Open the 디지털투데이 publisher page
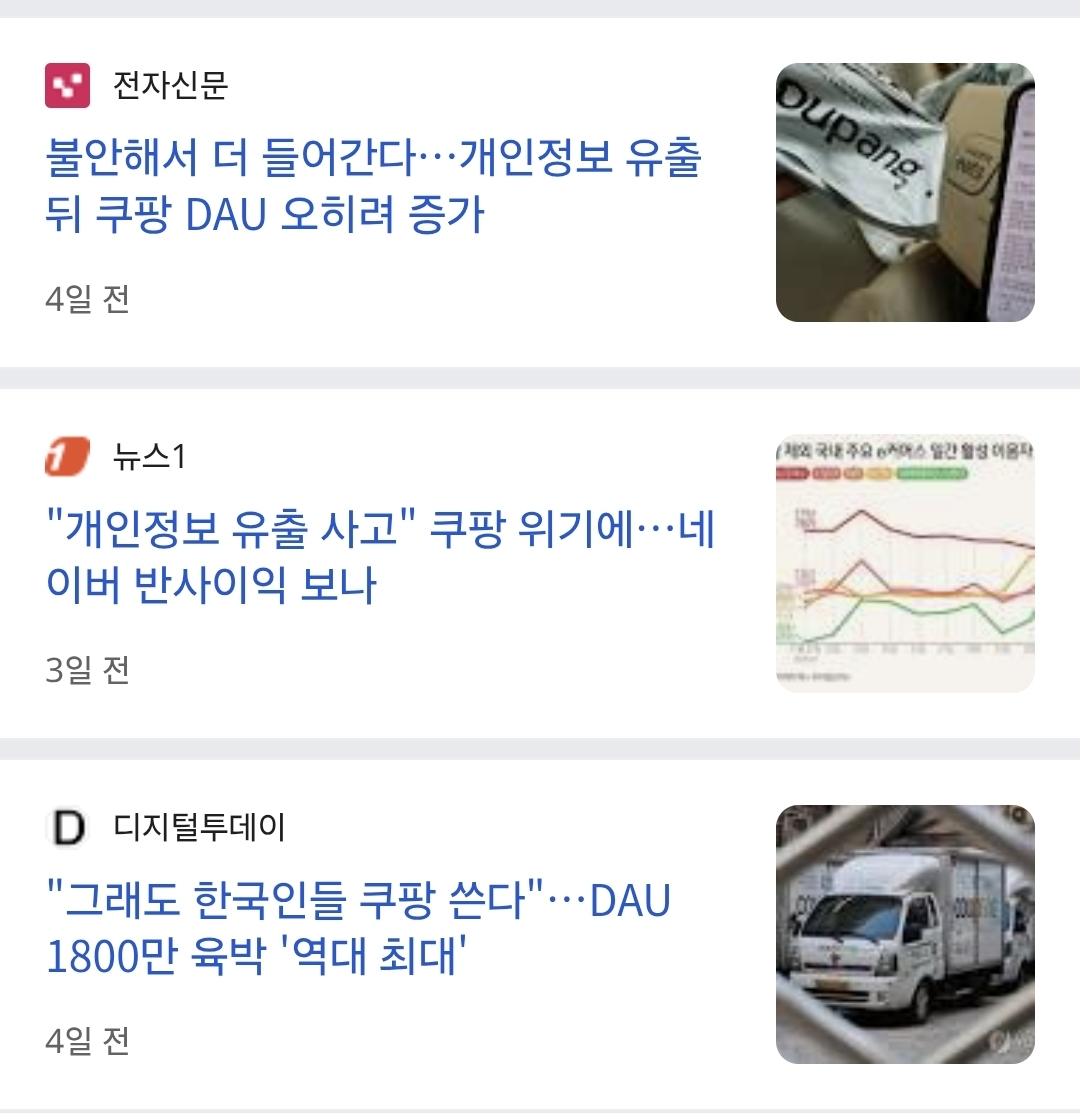The width and height of the screenshot is (1080, 1113). 199,828
